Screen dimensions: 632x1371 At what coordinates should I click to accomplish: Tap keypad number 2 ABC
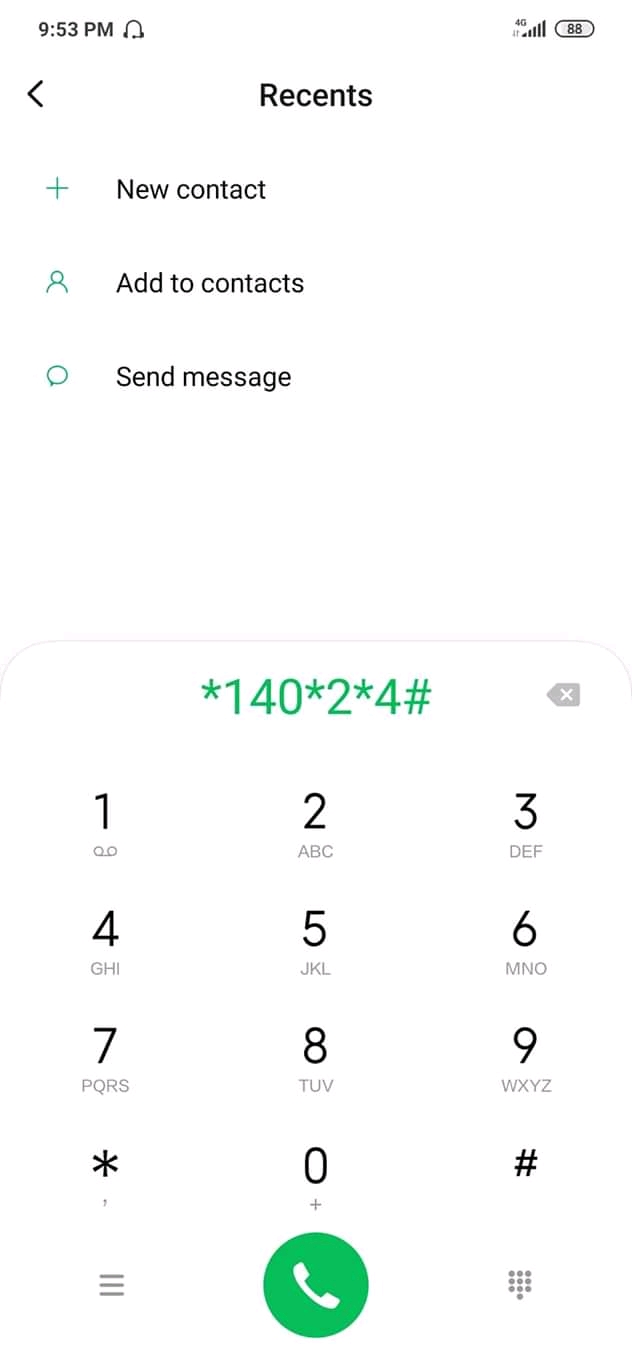315,825
